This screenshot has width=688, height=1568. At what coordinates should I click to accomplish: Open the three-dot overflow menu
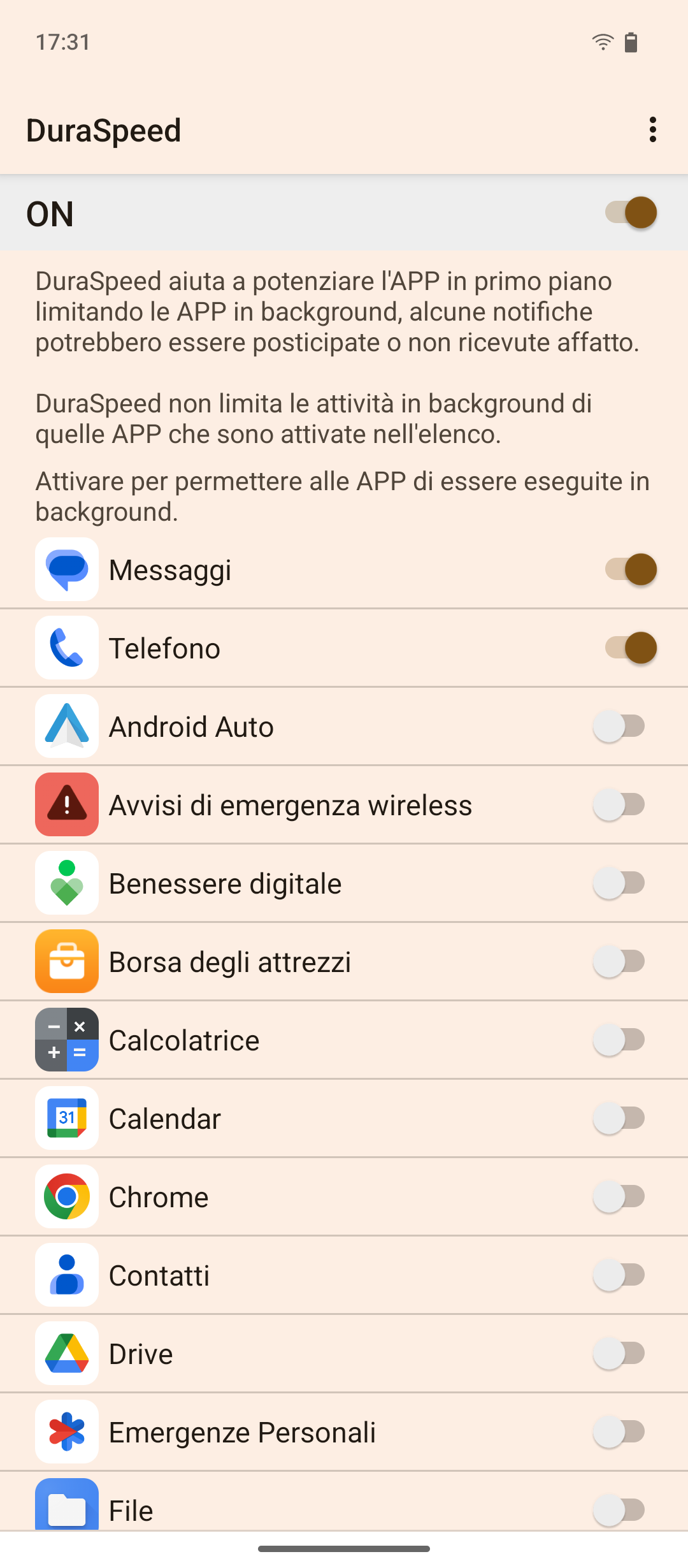tap(652, 129)
